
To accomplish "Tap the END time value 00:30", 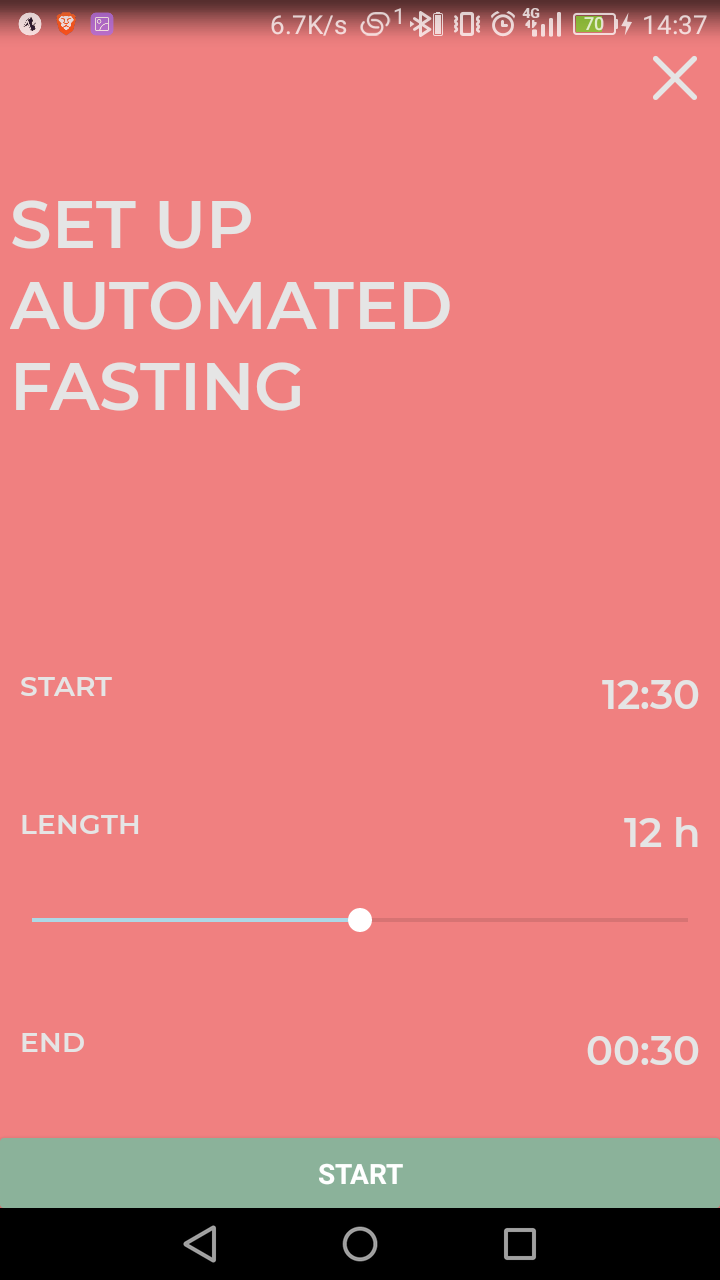I will tap(642, 1050).
